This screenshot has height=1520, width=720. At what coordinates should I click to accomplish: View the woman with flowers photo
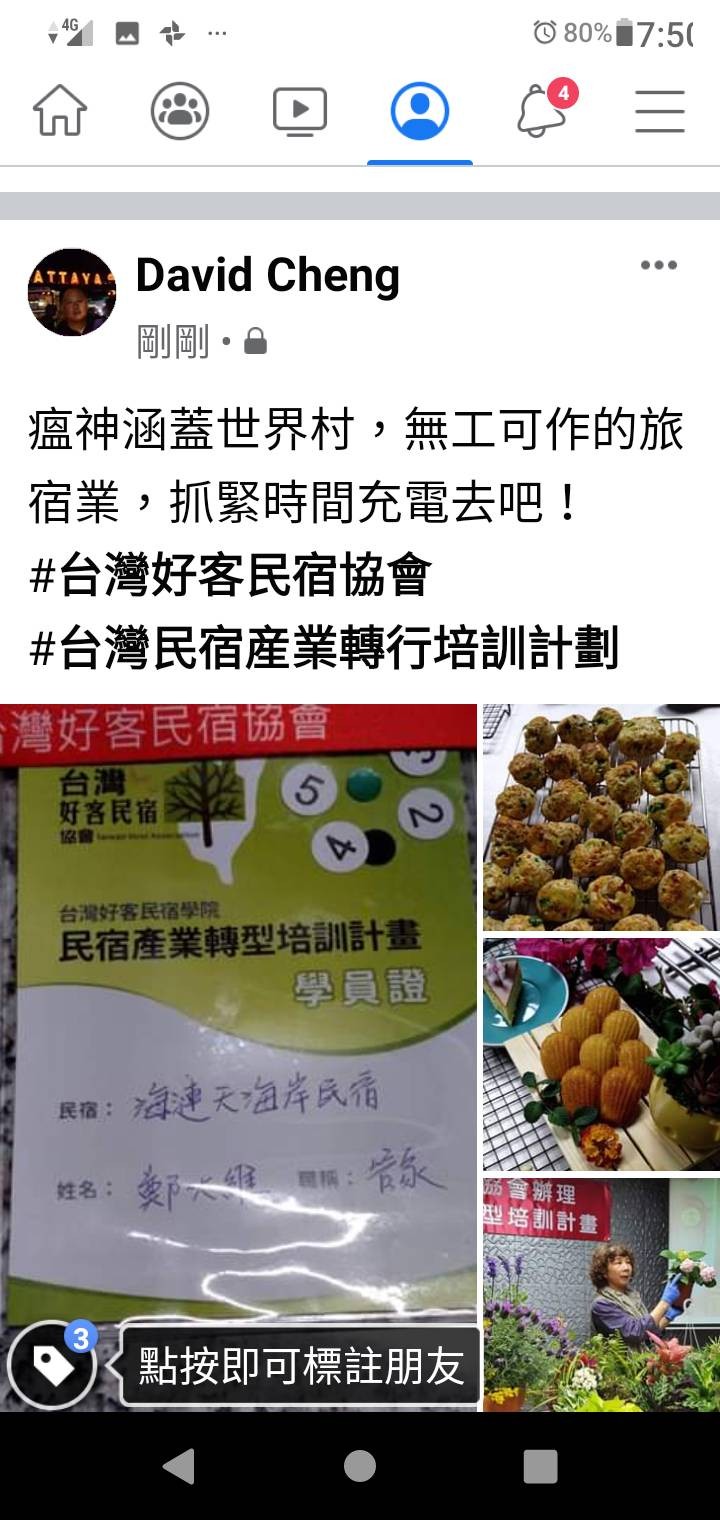point(601,1295)
